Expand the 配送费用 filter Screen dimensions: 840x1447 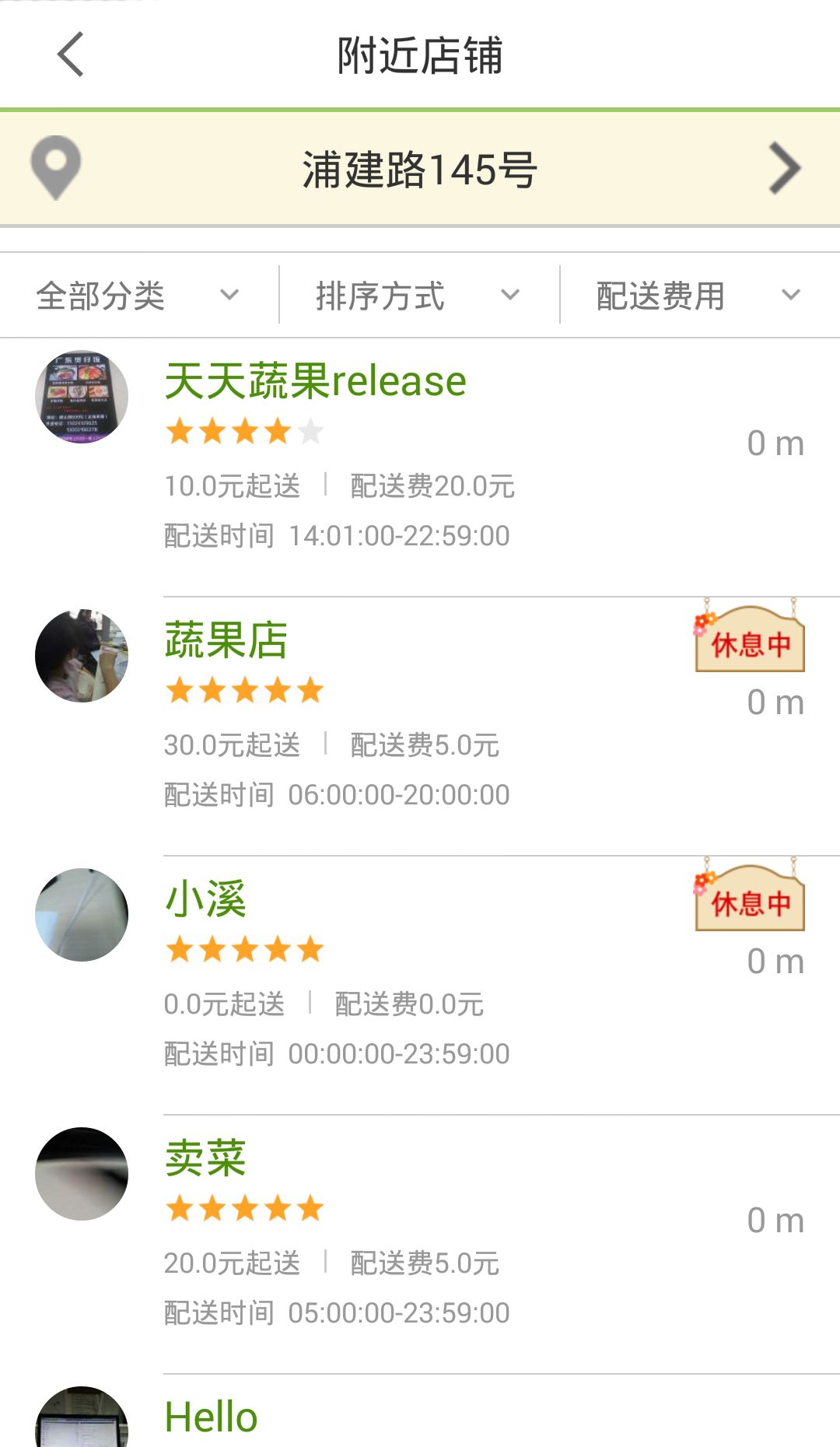pyautogui.click(x=698, y=296)
